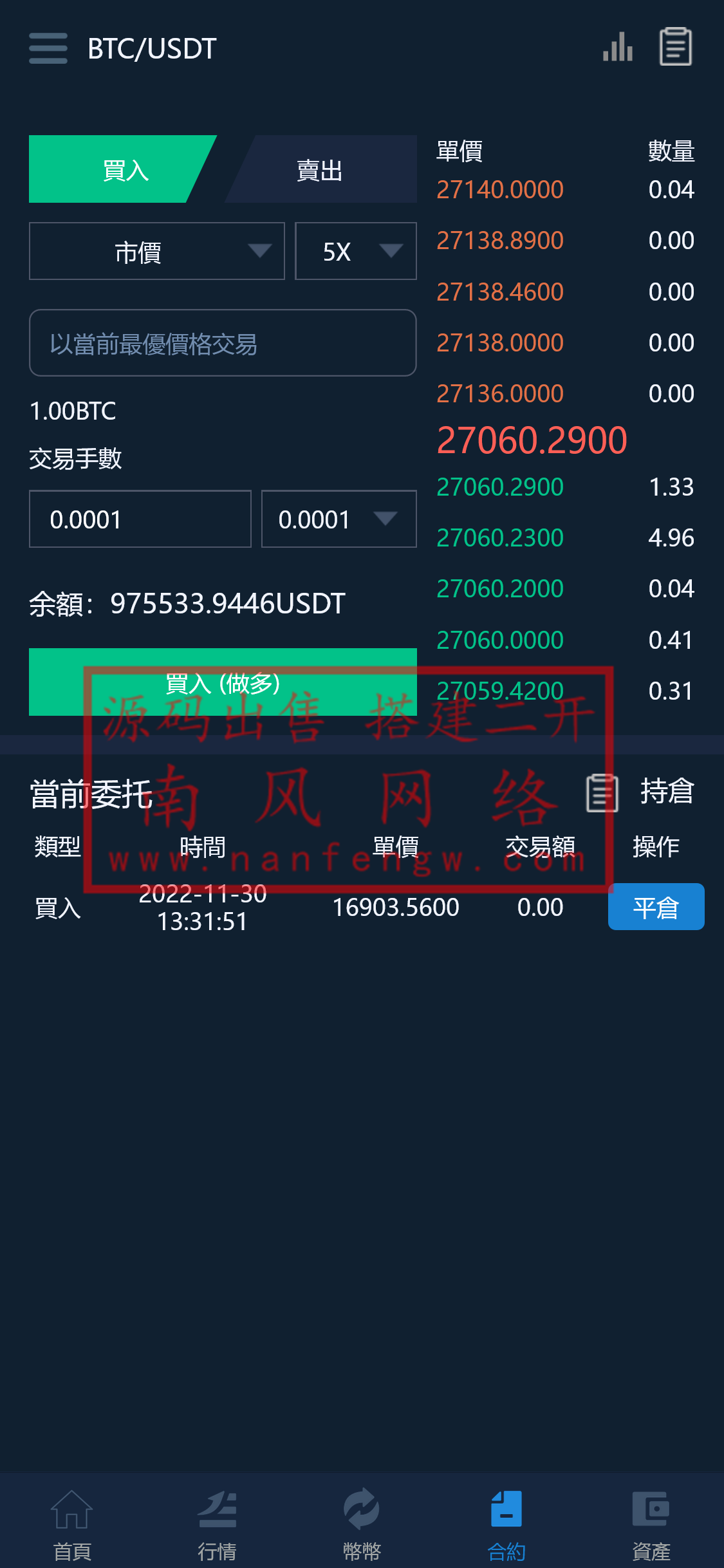Expand the 0.0001 lot size dropdown
The height and width of the screenshot is (1568, 724).
[339, 519]
